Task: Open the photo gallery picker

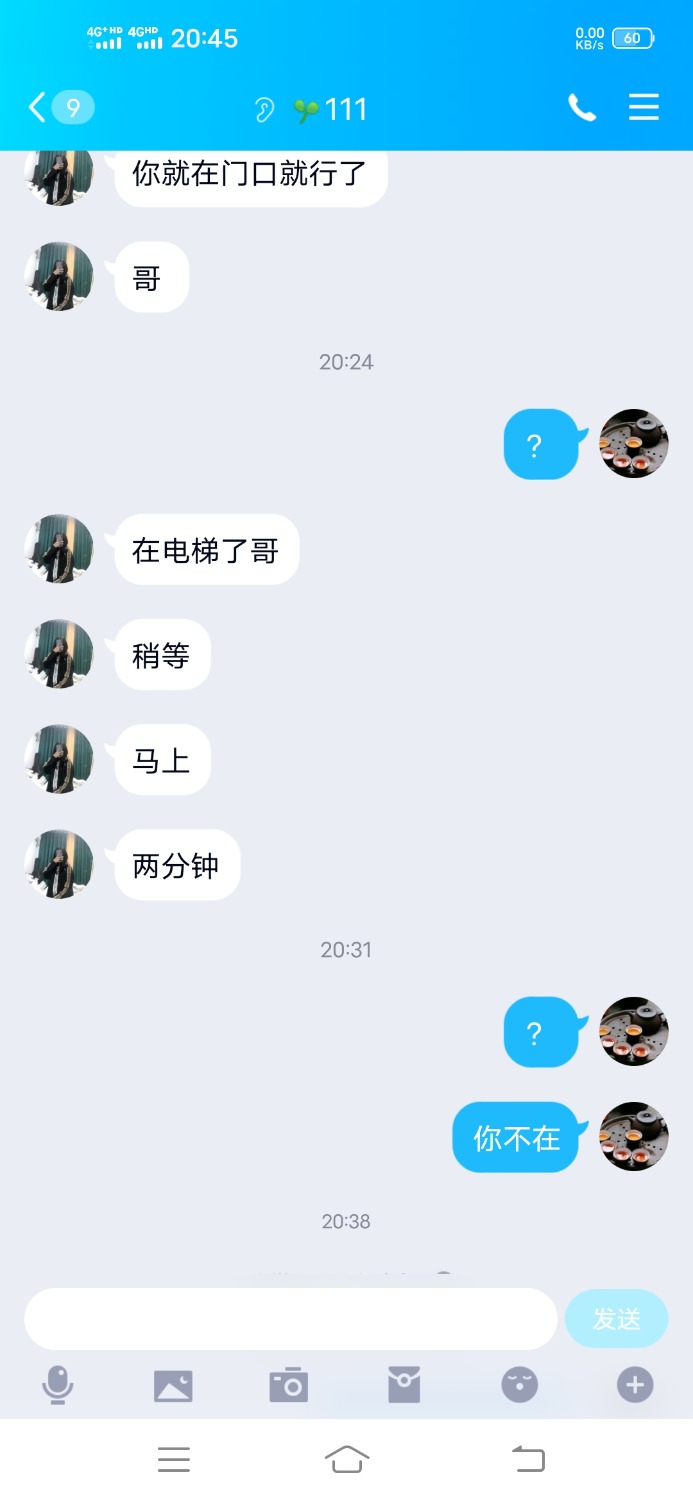Action: [173, 1385]
